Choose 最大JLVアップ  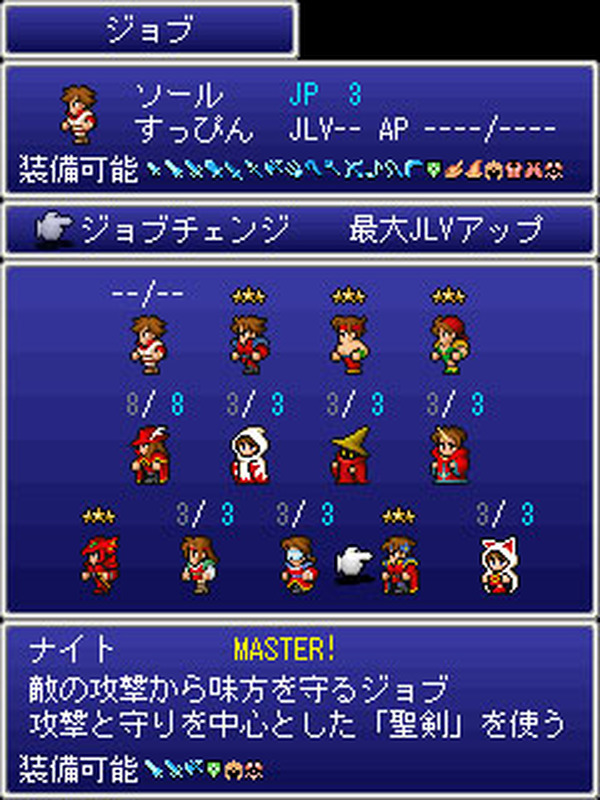coord(444,230)
